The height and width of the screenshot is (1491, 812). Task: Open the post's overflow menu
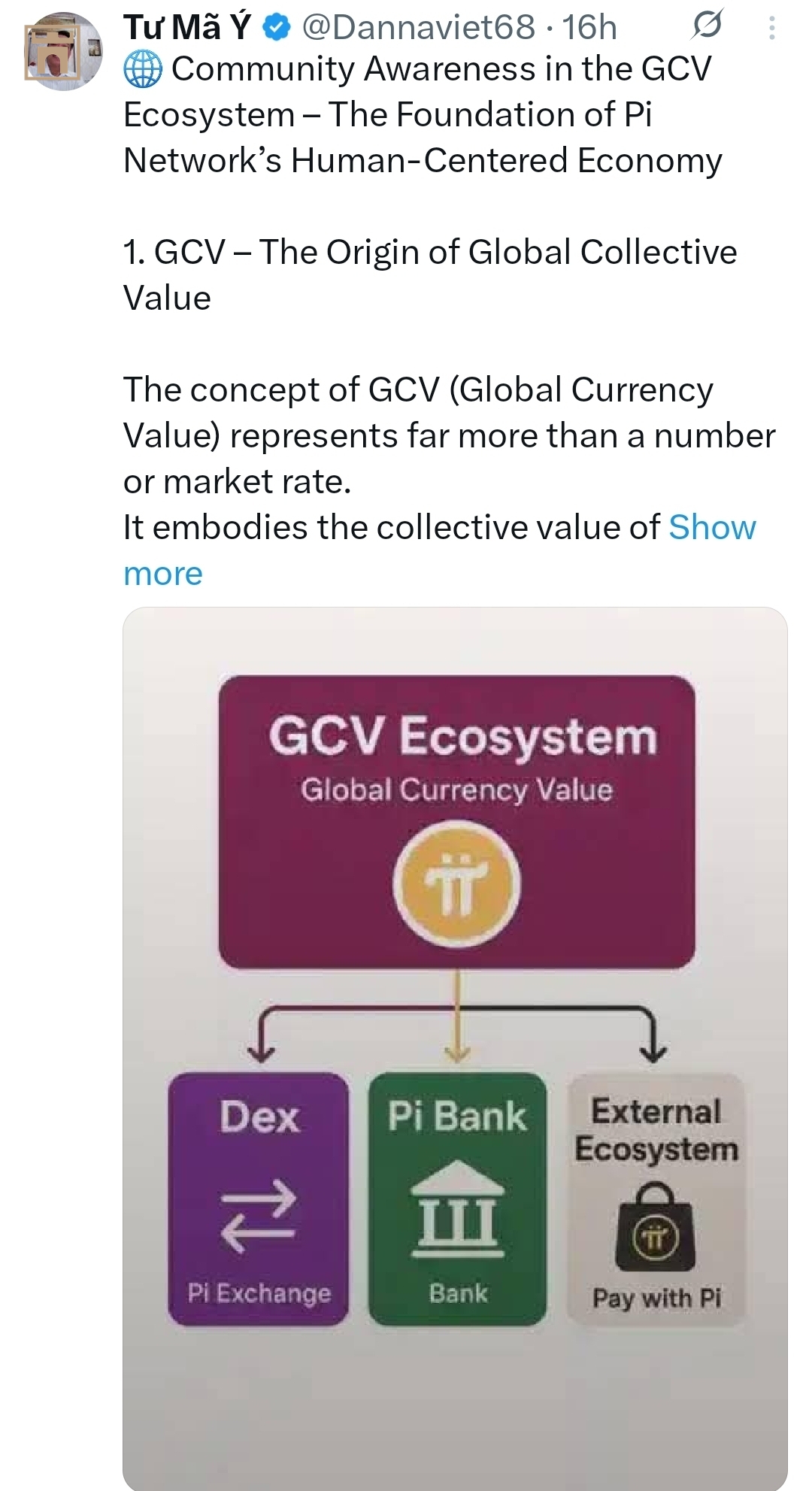(x=771, y=29)
